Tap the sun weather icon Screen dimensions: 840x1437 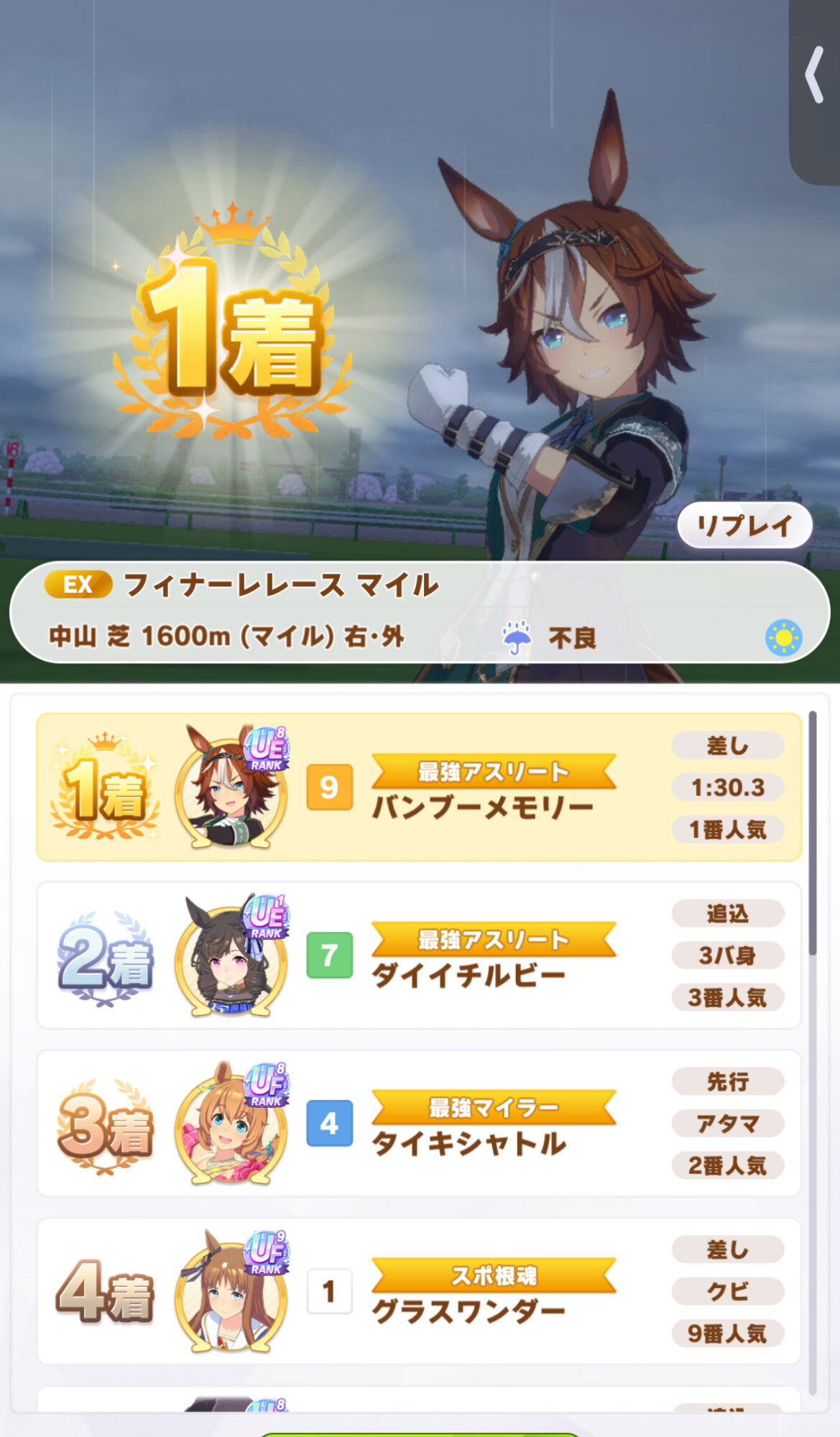pos(783,637)
